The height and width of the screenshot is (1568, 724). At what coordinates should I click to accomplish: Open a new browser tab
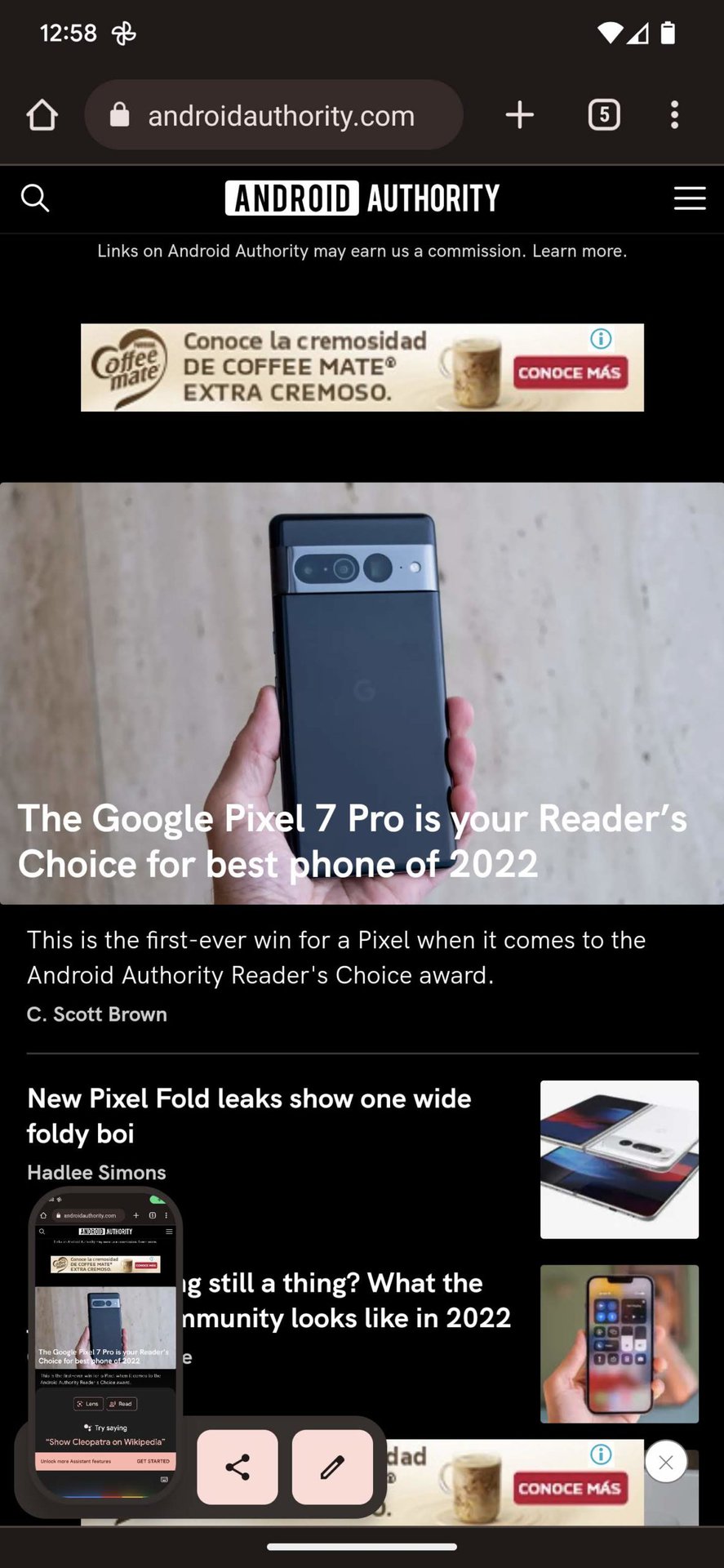520,115
